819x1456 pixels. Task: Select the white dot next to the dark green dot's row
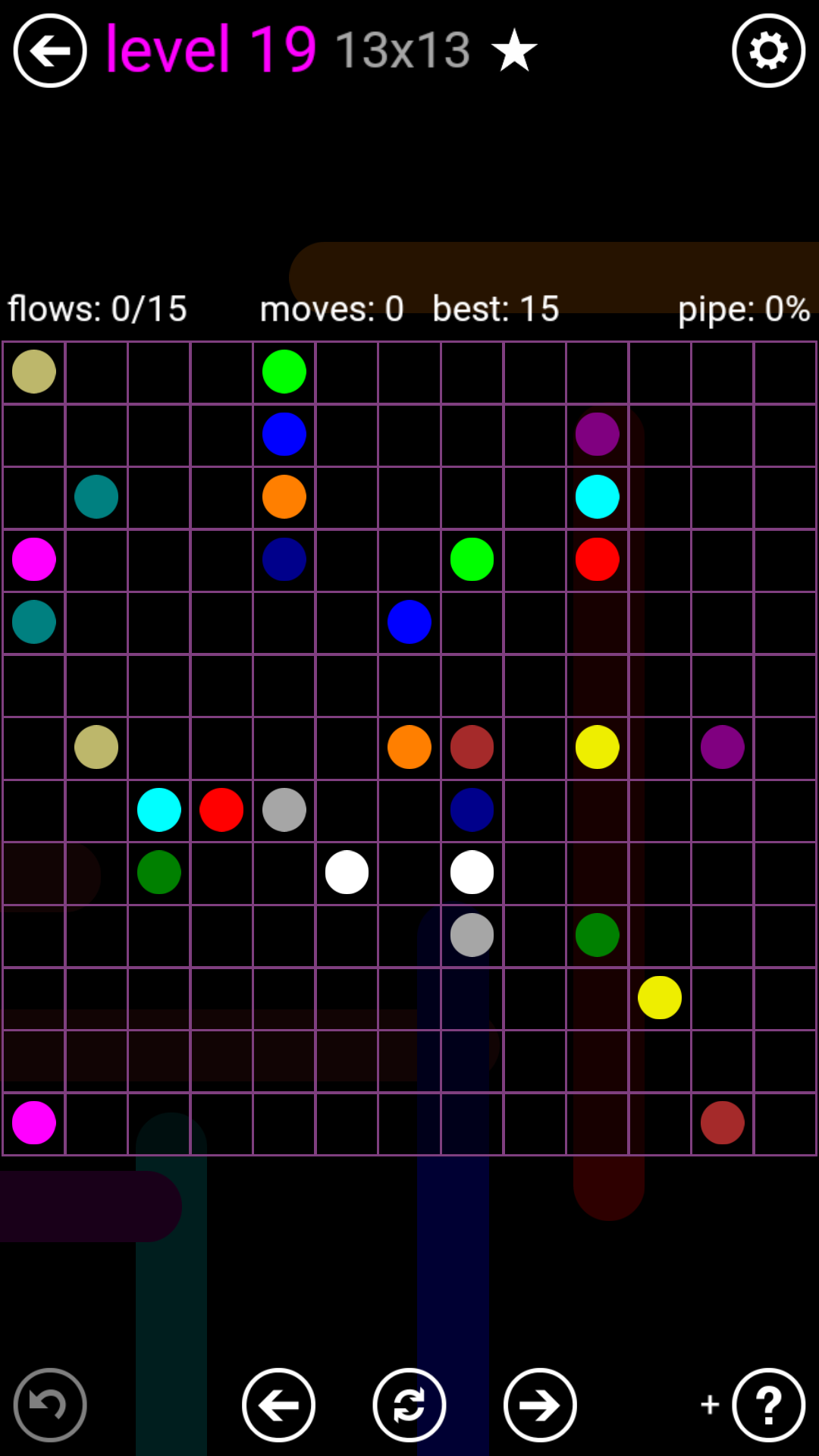(x=347, y=872)
